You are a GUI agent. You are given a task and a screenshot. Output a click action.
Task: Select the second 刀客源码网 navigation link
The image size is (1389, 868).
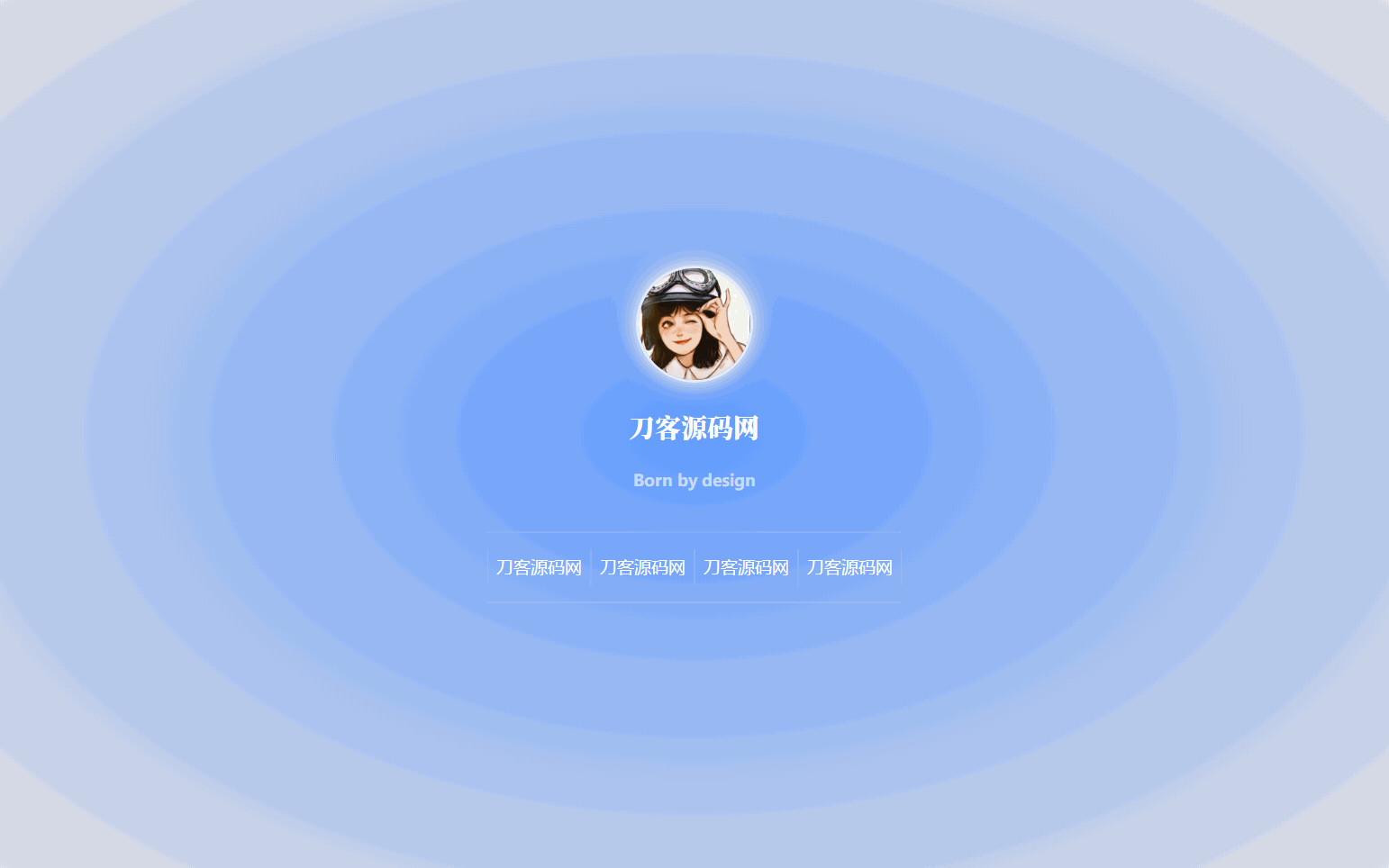pos(642,567)
